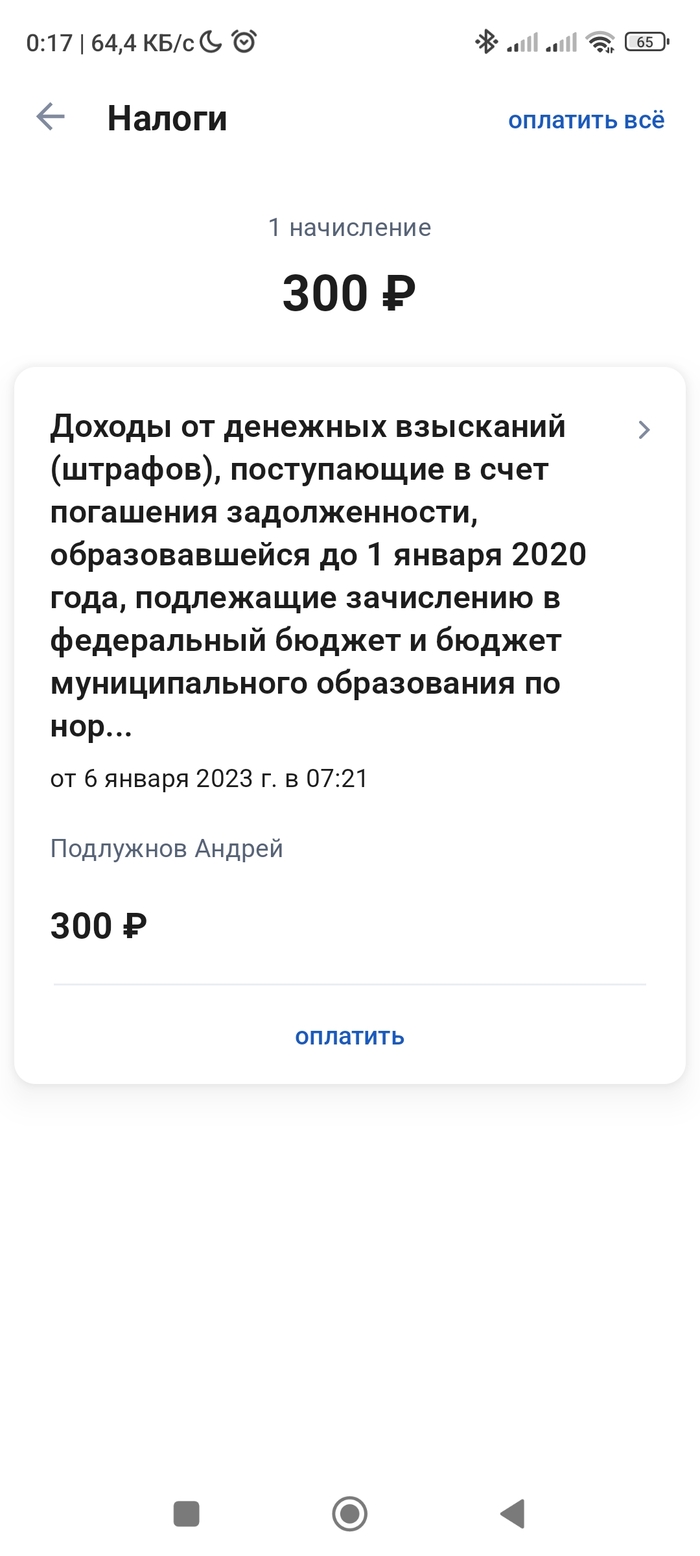This screenshot has height=1556, width=700.
Task: Tap 'оплатить всё' to pay all charges
Action: coord(586,120)
